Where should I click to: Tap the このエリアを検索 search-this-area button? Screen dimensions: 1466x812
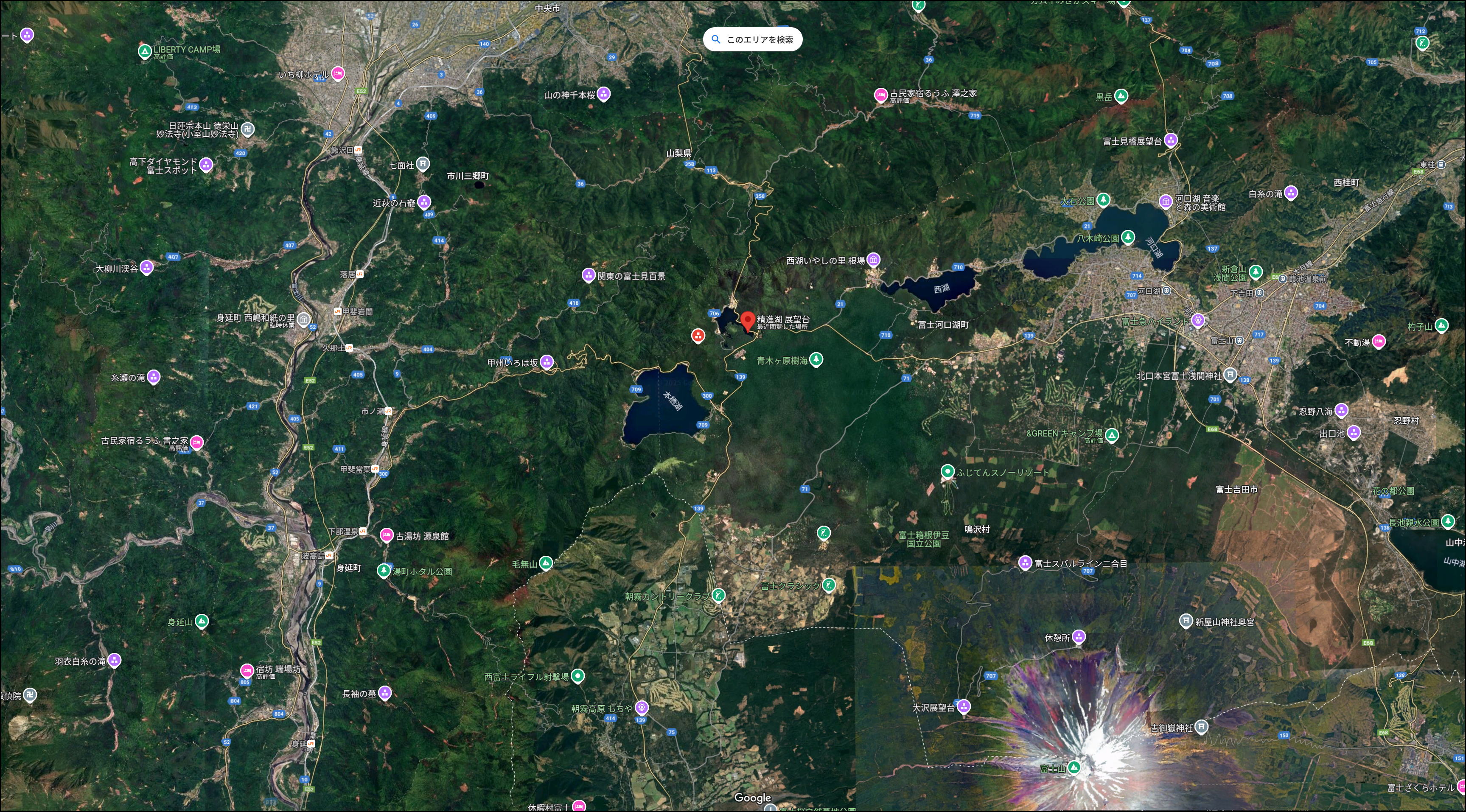(x=752, y=39)
